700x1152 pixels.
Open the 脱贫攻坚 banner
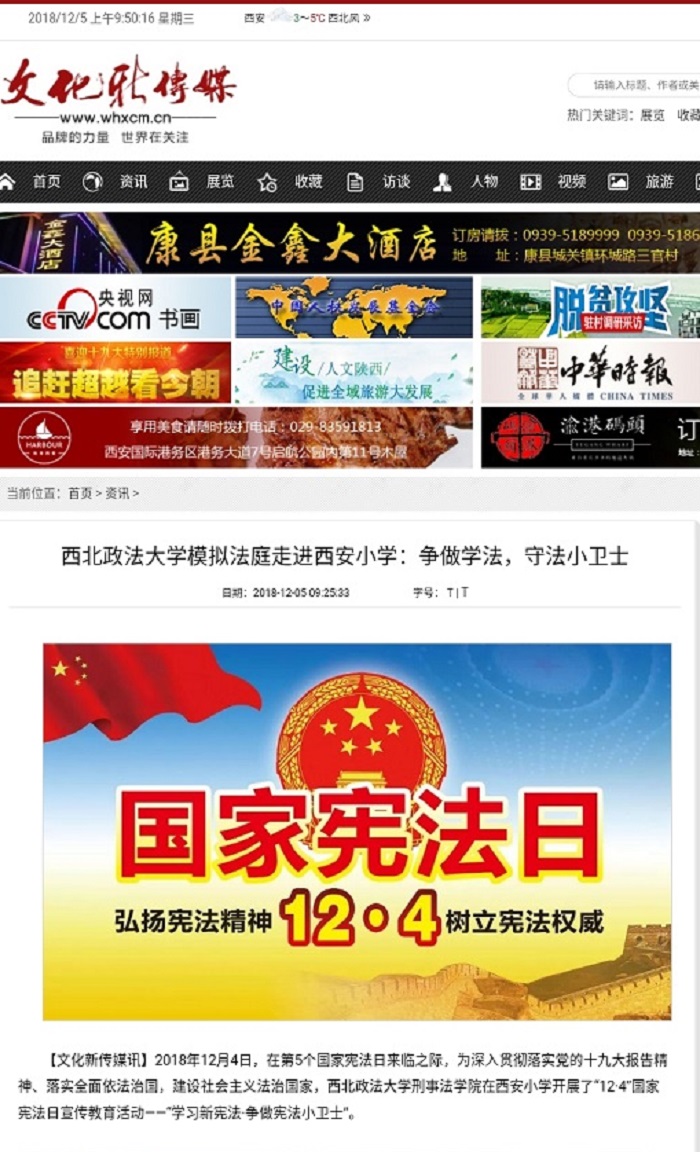tap(590, 308)
